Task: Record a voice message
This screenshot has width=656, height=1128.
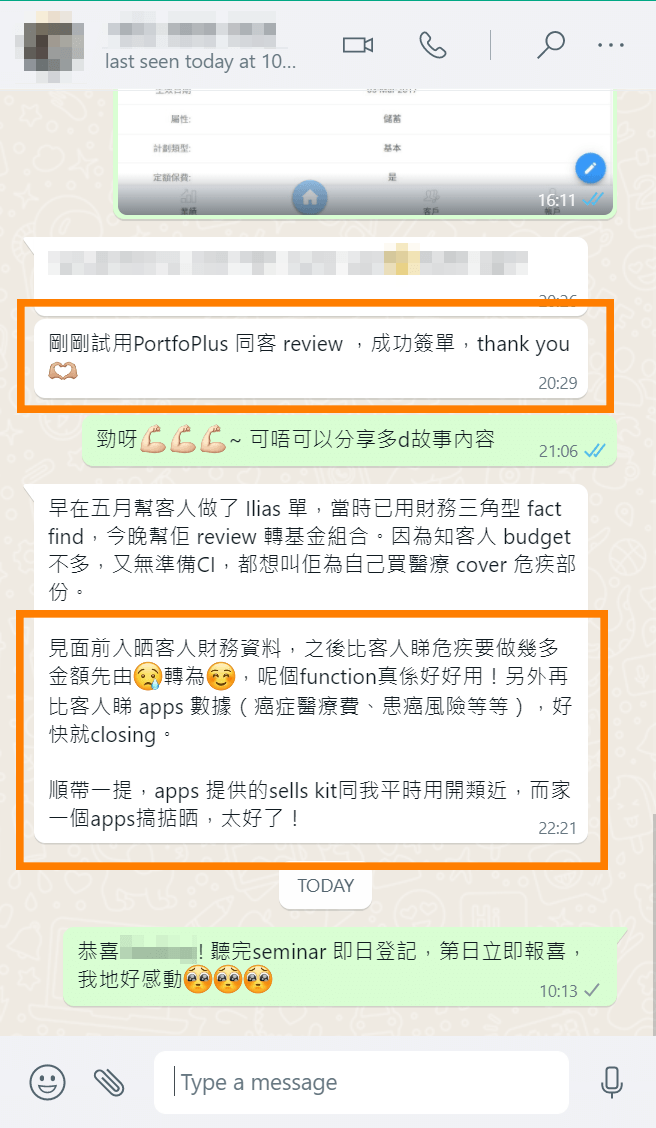Action: click(611, 1081)
